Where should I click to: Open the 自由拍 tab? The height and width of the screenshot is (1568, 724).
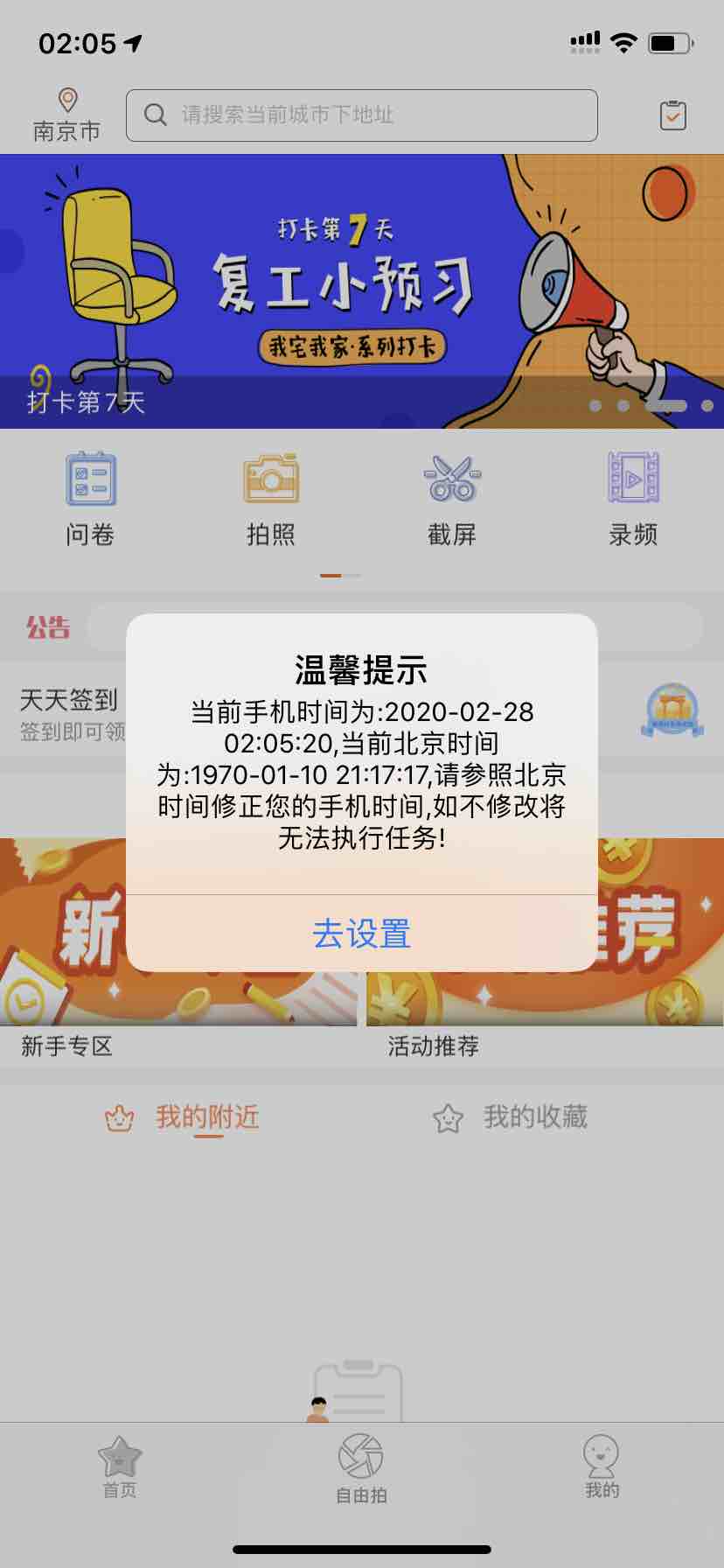pyautogui.click(x=361, y=1468)
